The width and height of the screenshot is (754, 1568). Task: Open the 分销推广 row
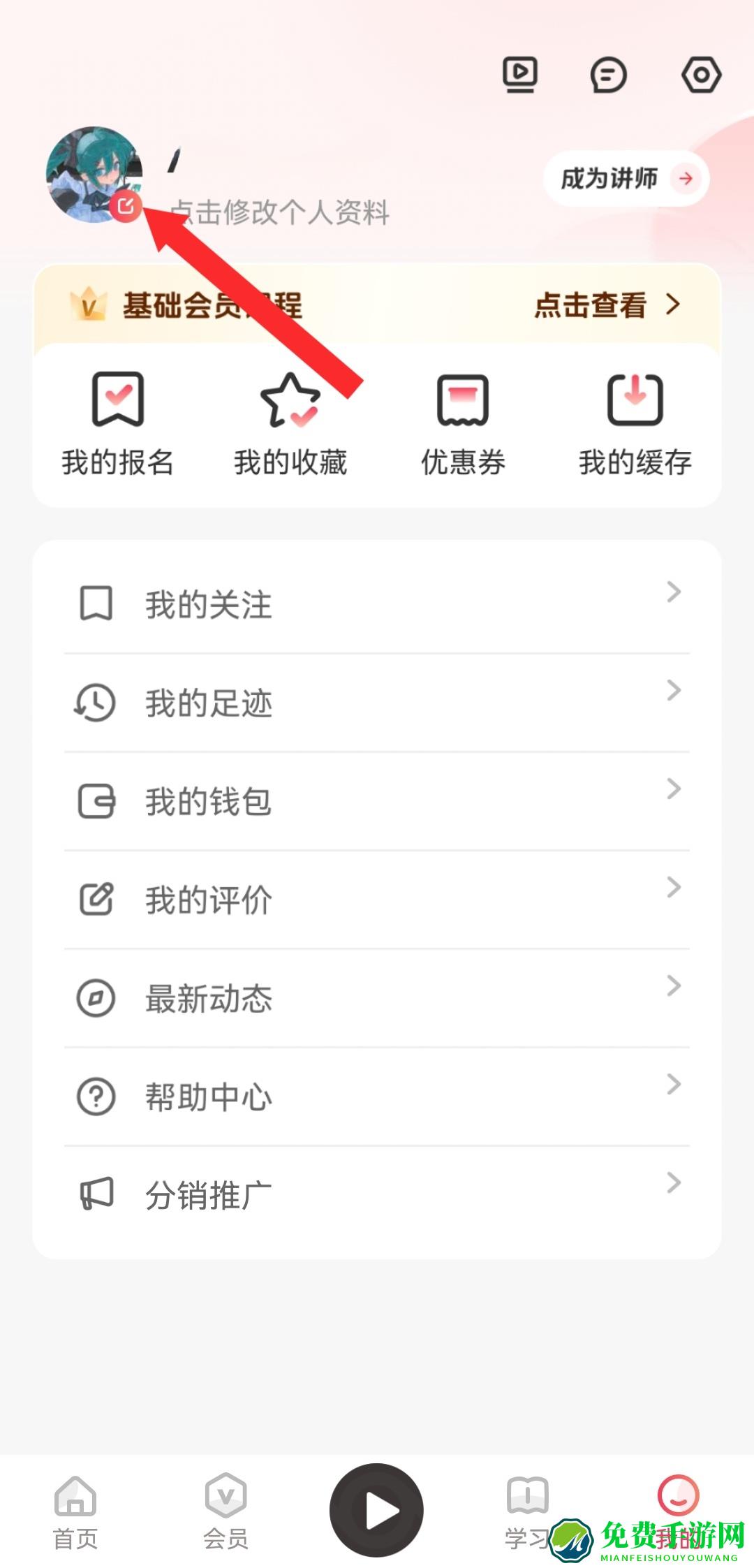[x=377, y=1195]
